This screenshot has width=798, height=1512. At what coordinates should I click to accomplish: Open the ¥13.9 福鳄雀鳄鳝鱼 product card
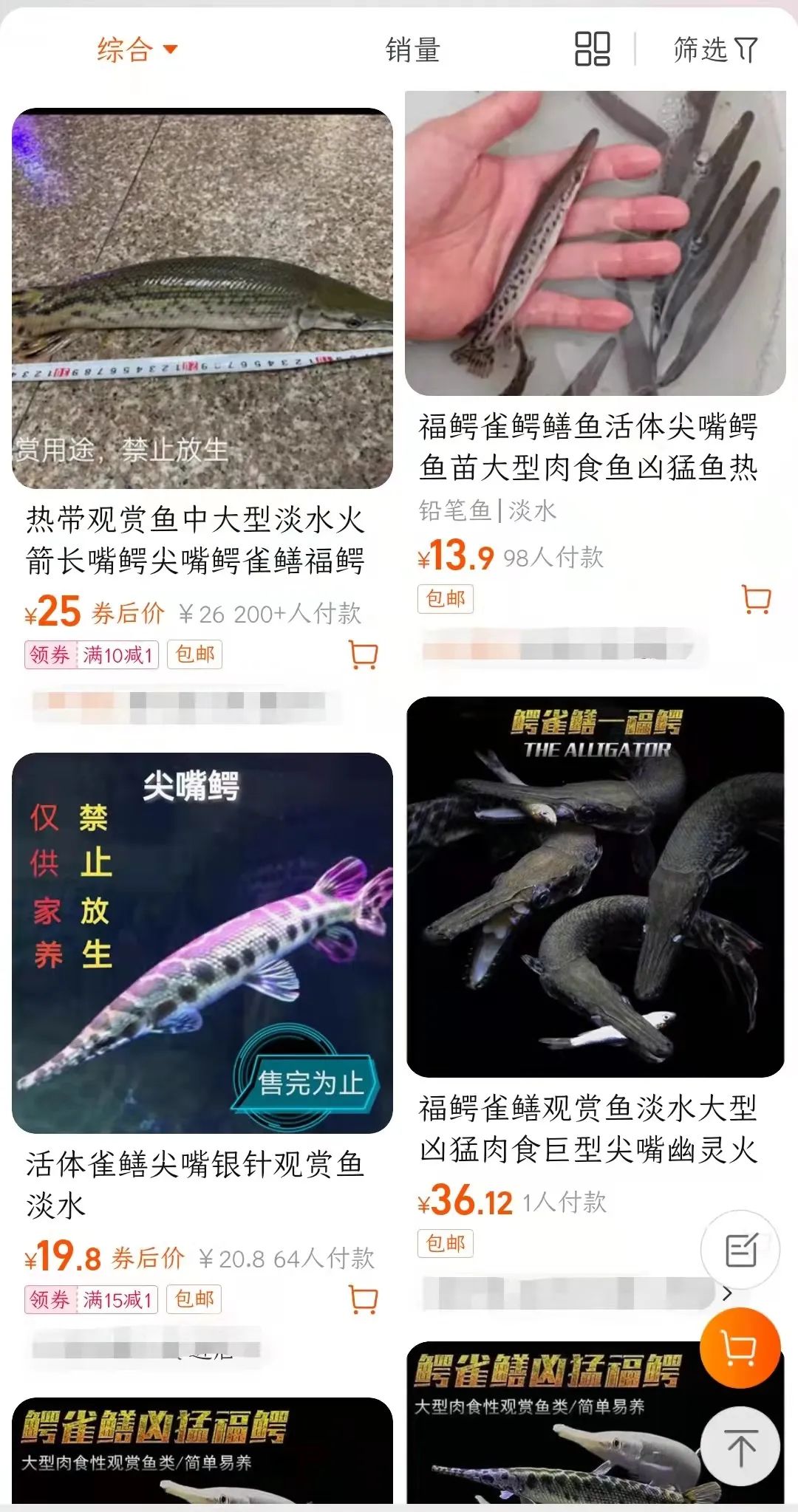[595, 244]
